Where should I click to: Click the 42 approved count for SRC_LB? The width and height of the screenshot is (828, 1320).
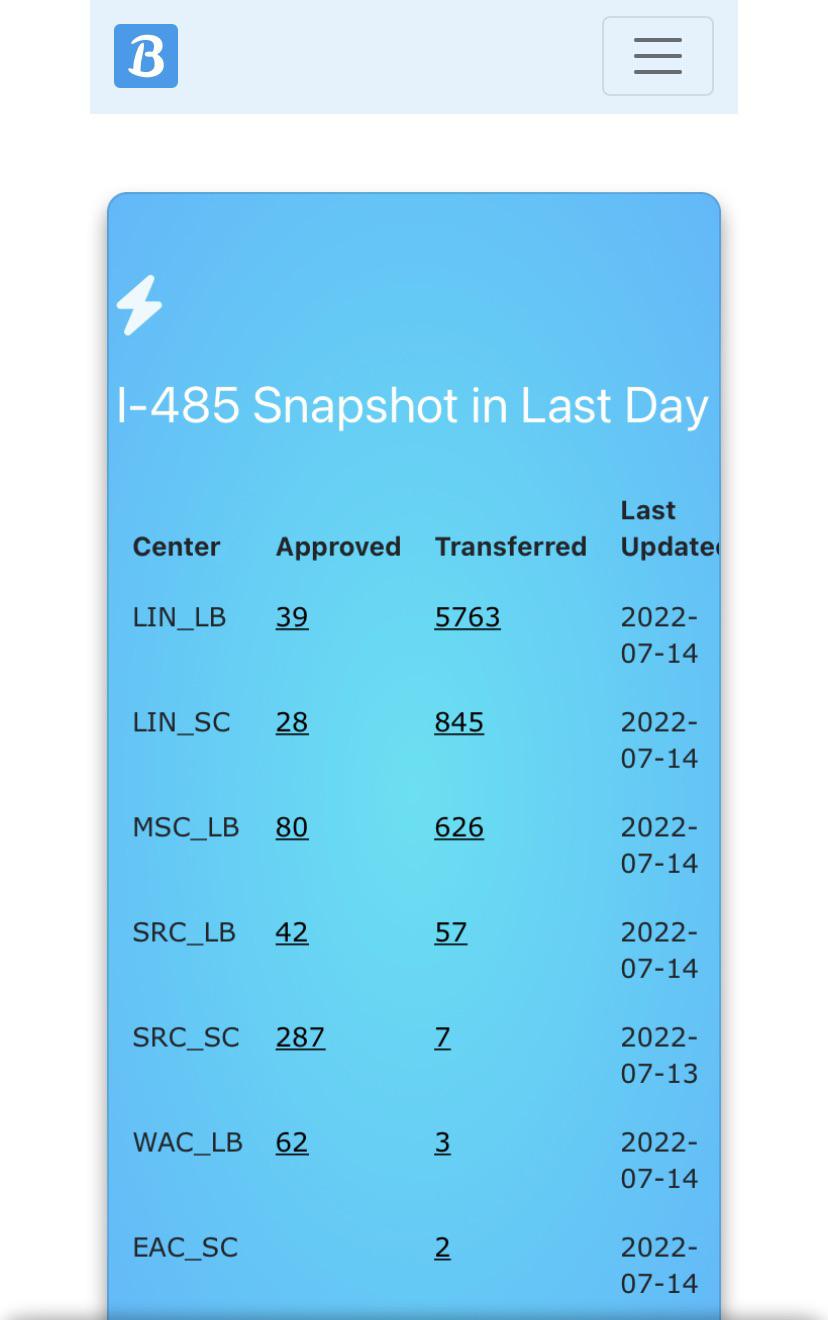point(291,932)
